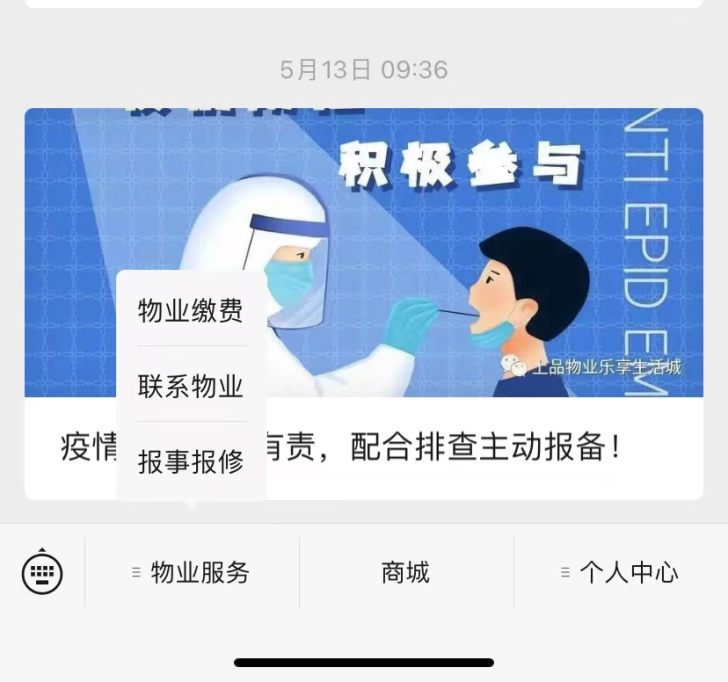The width and height of the screenshot is (728, 682).
Task: Expand the 个人中心 bottom menu
Action: (620, 573)
